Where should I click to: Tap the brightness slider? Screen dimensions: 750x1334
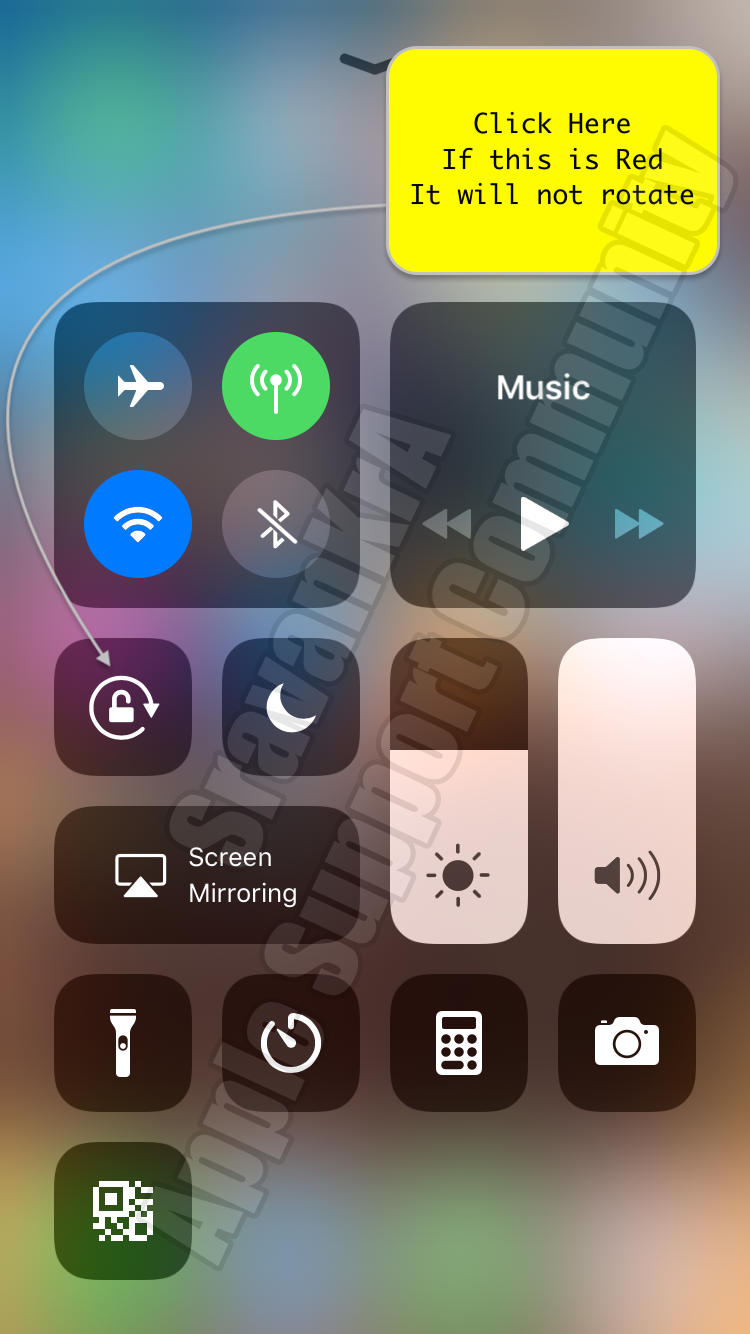tap(459, 791)
